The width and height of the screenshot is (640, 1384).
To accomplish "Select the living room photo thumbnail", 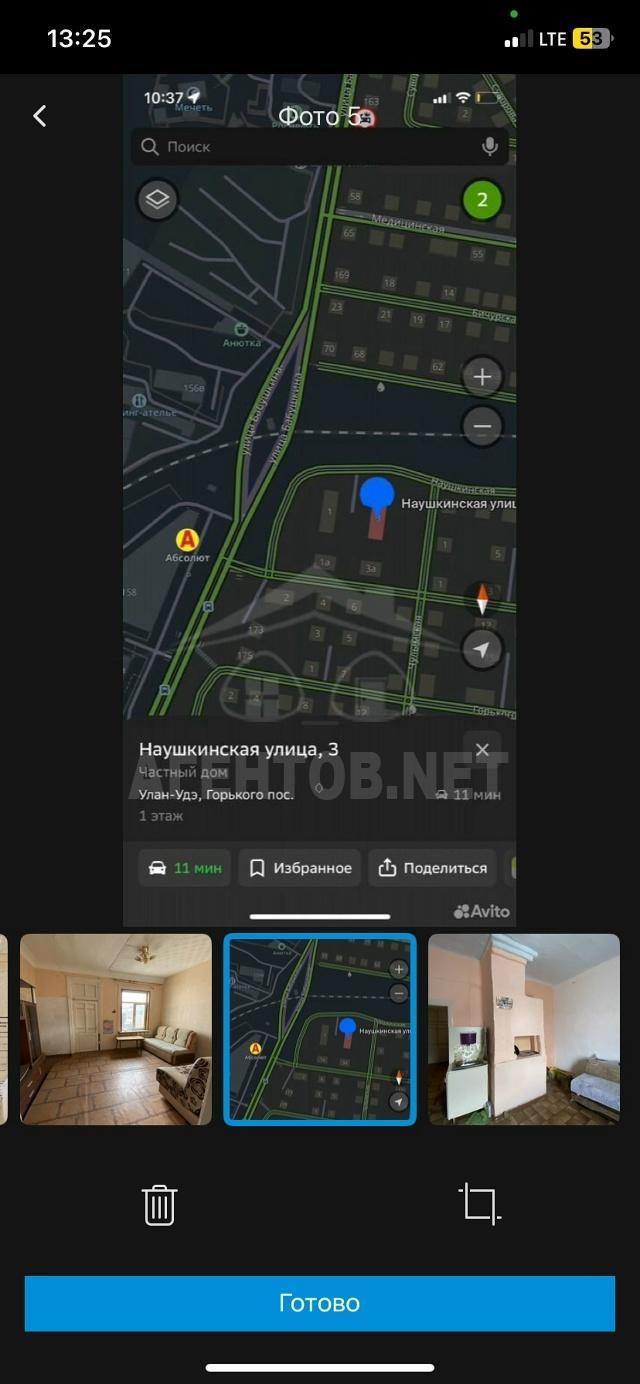I will coord(116,1029).
